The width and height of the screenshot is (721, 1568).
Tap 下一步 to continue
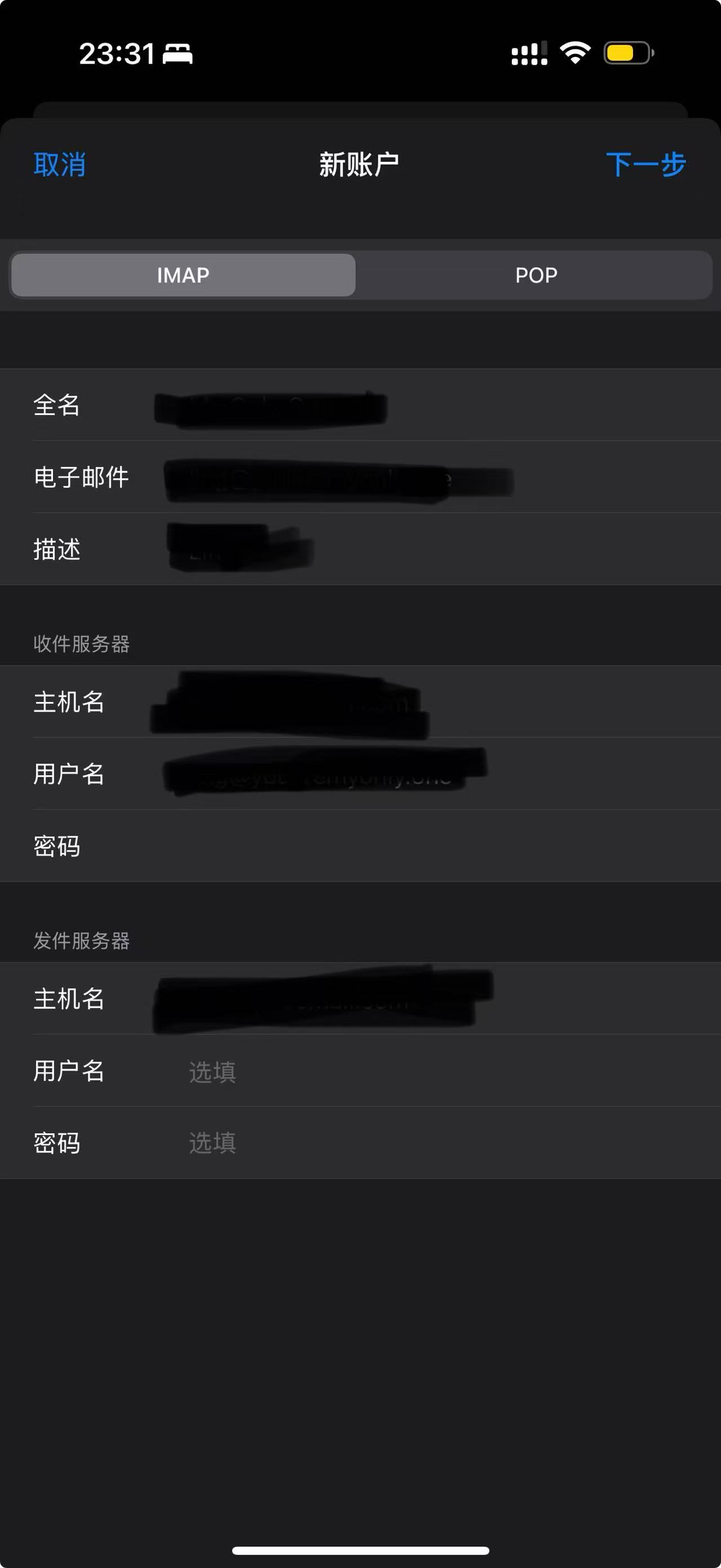click(x=645, y=164)
